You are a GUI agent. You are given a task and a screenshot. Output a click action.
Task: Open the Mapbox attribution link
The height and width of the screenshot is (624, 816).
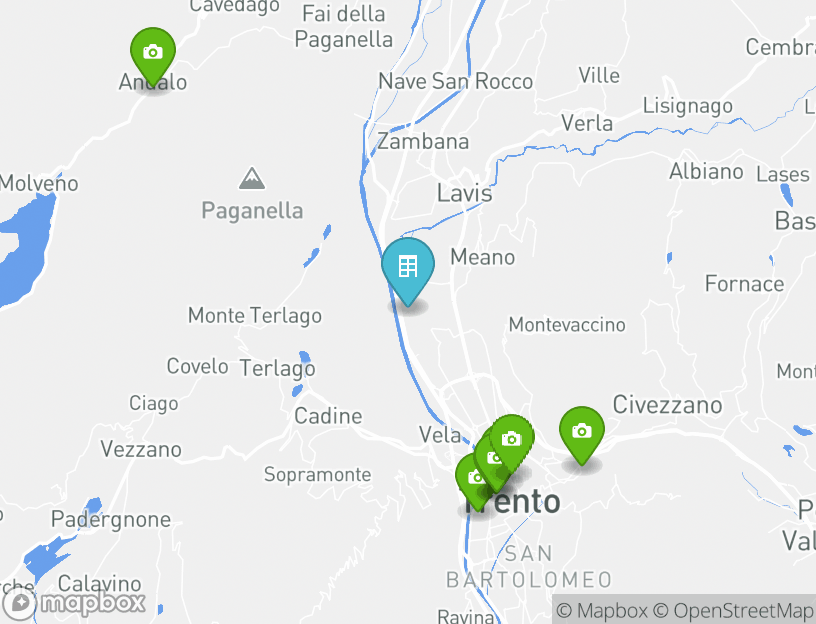602,610
